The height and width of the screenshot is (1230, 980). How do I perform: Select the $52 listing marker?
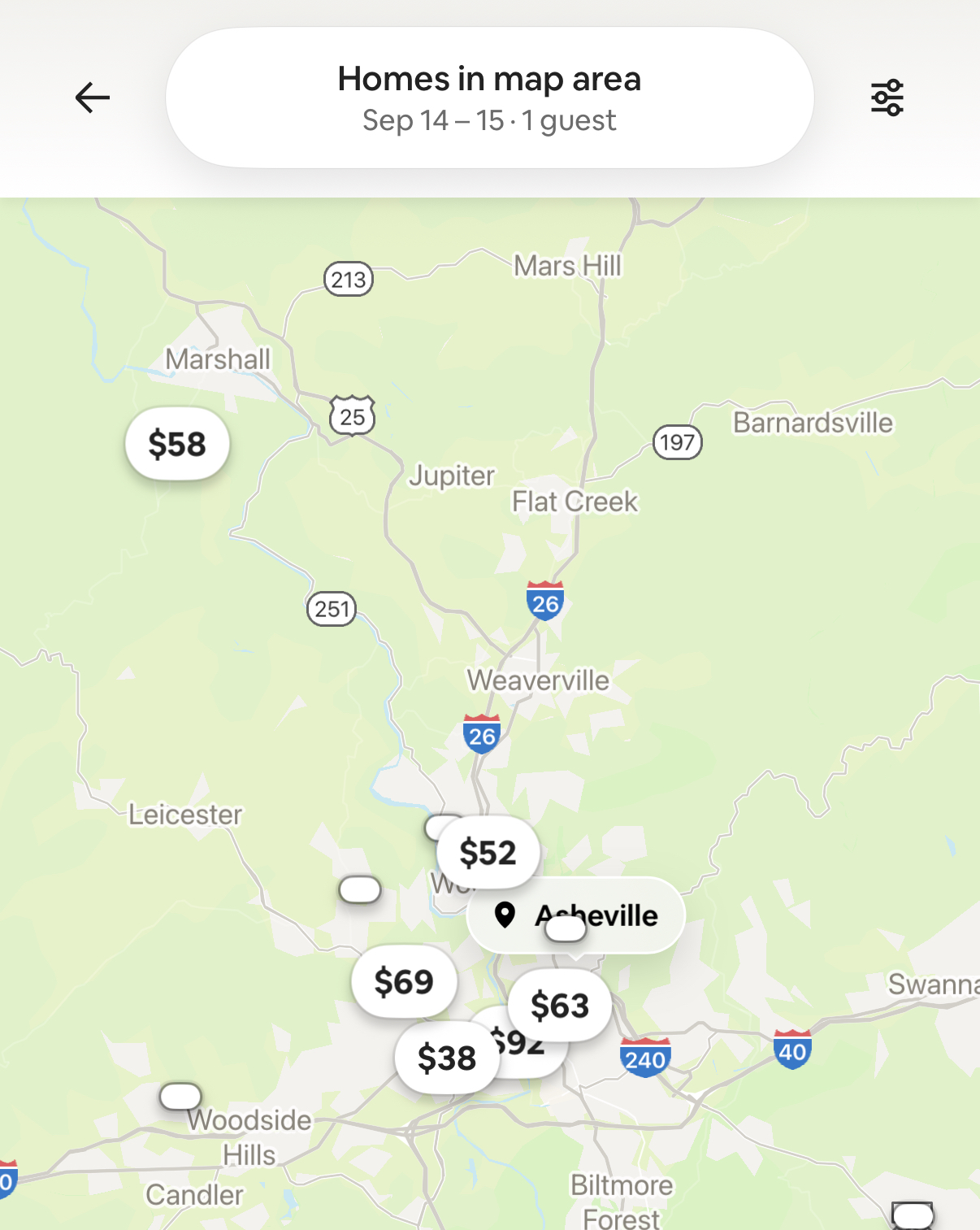[x=488, y=852]
